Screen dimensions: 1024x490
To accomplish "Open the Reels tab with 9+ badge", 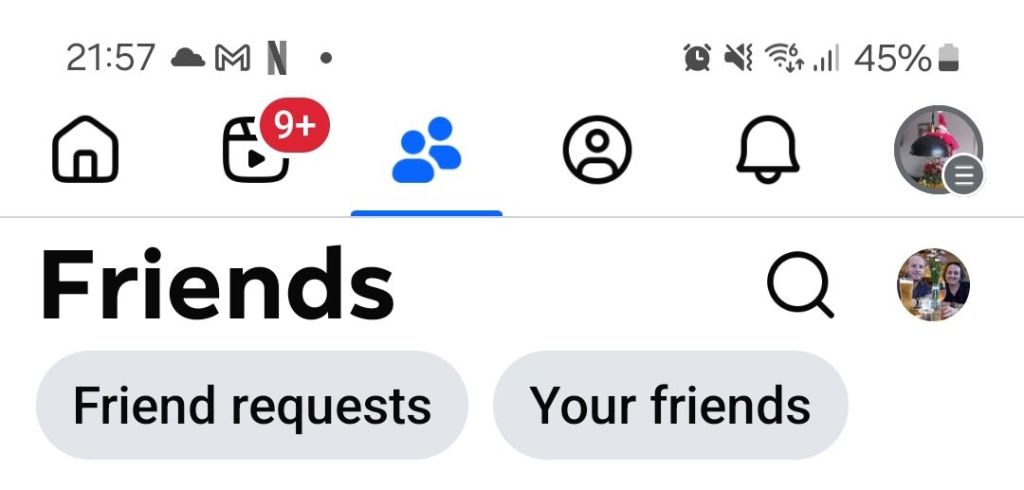I will point(256,153).
